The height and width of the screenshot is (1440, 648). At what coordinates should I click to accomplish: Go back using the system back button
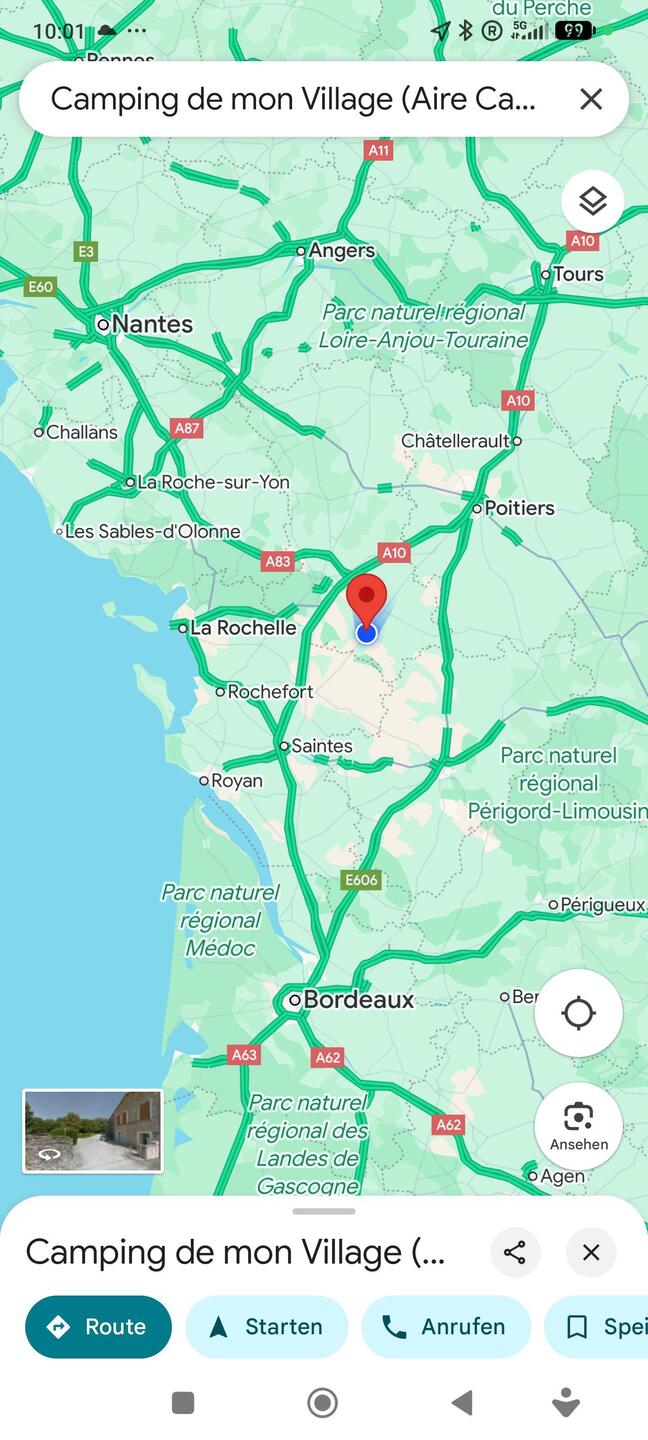[x=462, y=1403]
